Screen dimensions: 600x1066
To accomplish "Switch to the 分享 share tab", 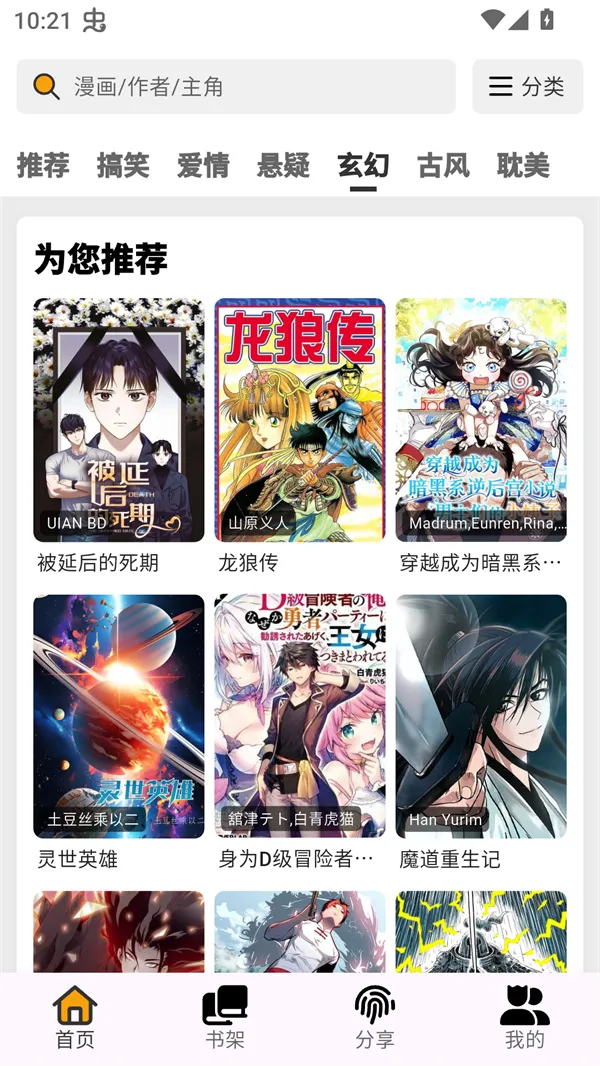I will click(x=375, y=1017).
